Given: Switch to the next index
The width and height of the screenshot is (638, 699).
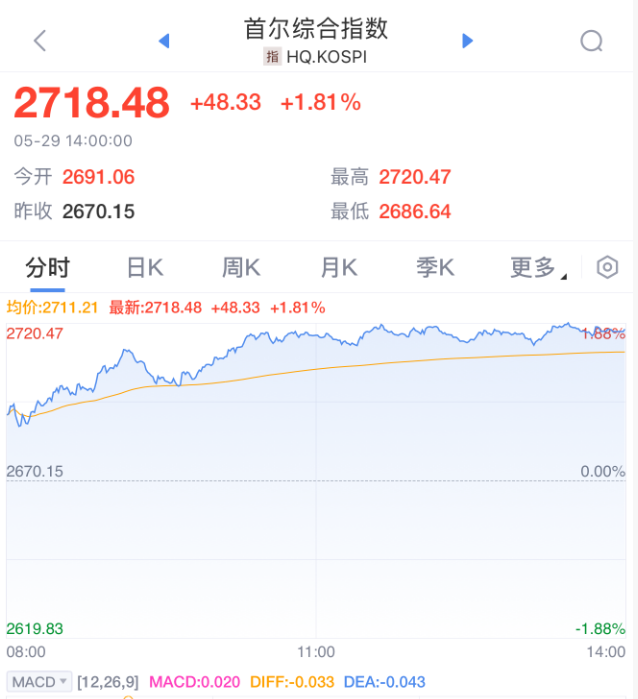Looking at the screenshot, I should pos(466,41).
